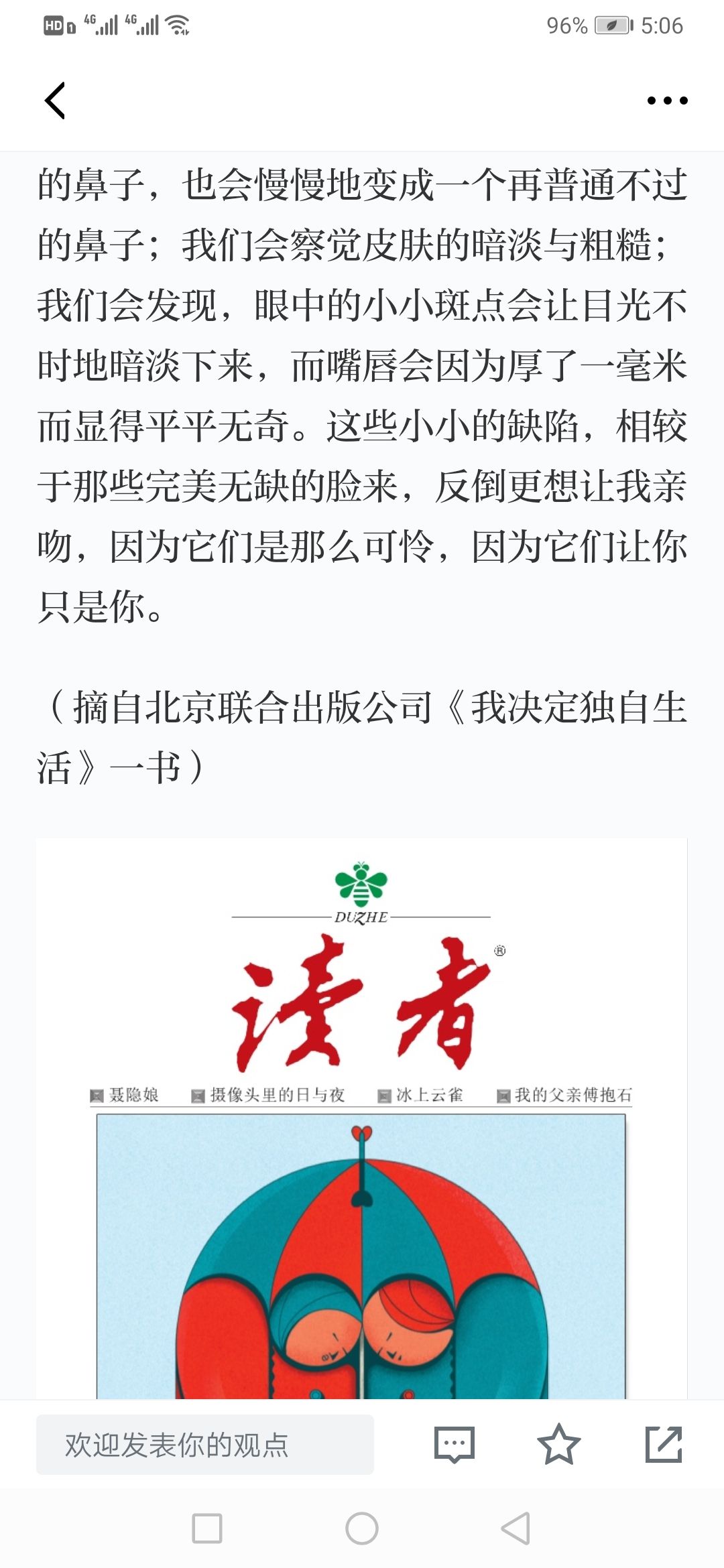724x1568 pixels.
Task: Open the comments speech bubble icon
Action: point(455,1444)
